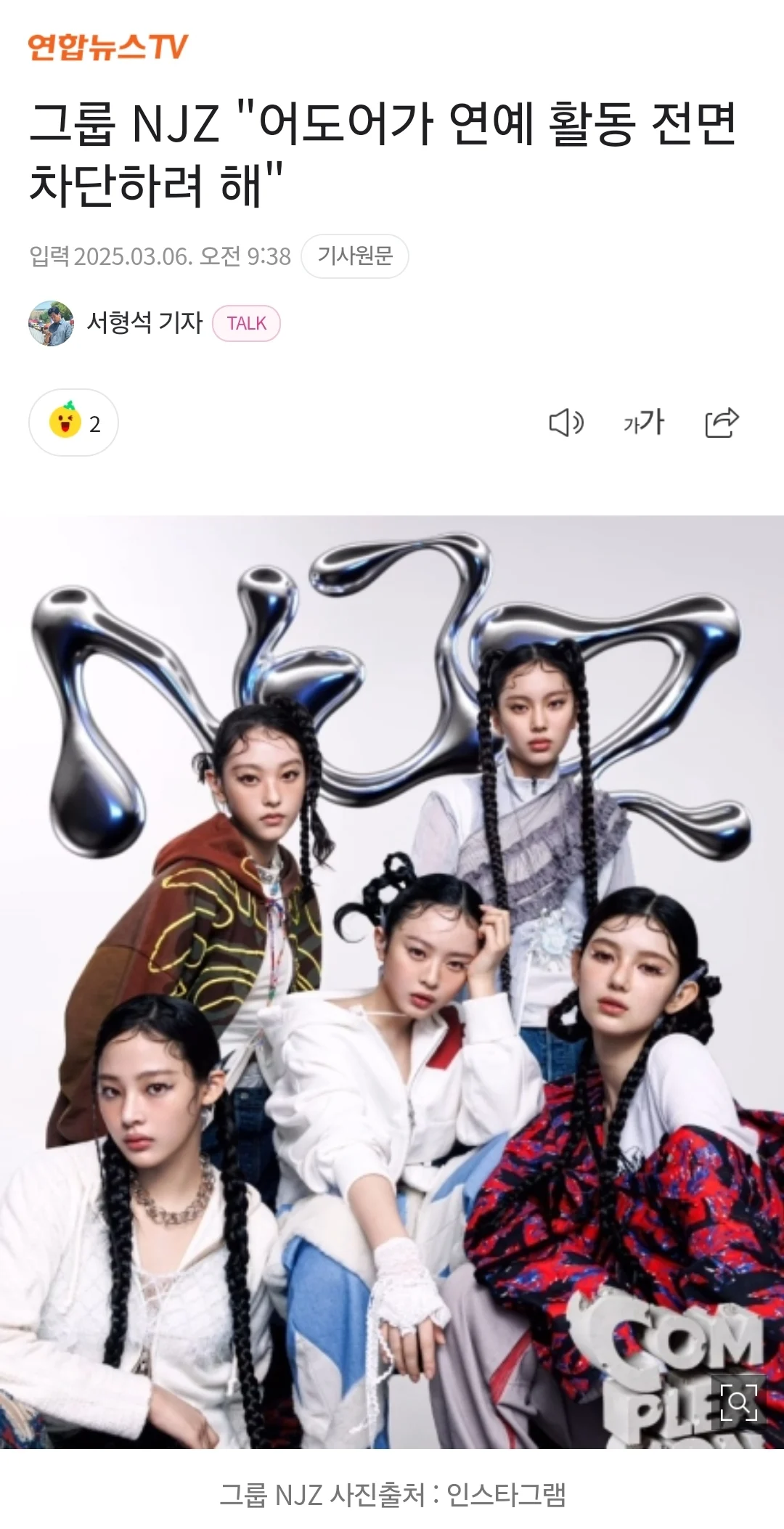Open the original article via 기사원문
784x1529 pixels.
tap(355, 256)
